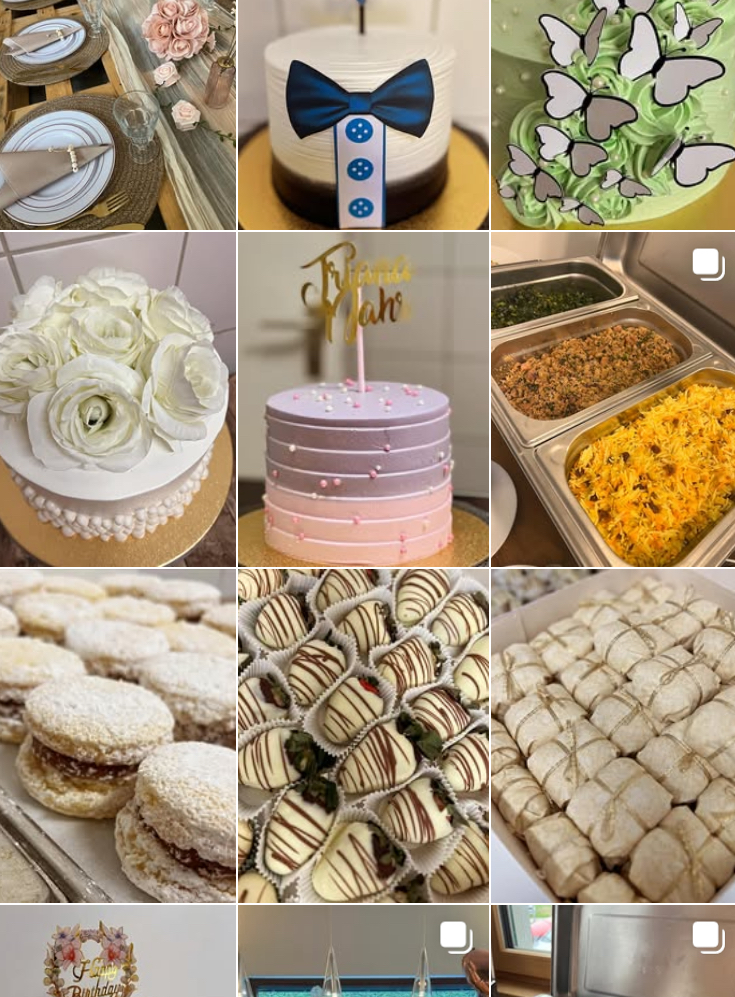Open the stainless steel kitchen carousel post

pos(612,952)
